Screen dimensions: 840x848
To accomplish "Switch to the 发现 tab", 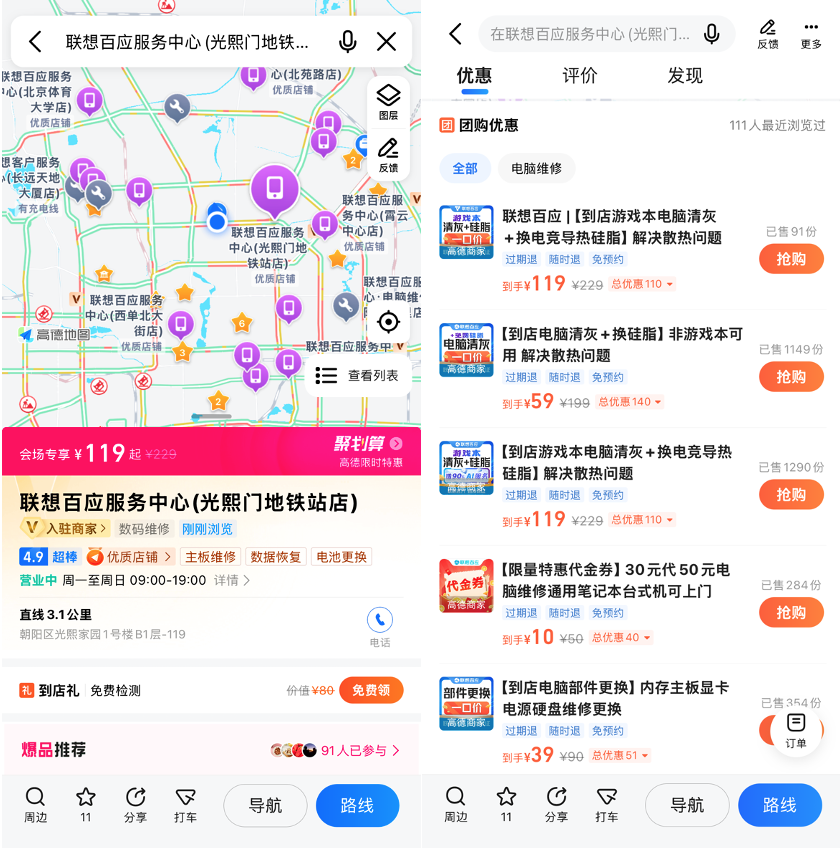I will [x=685, y=76].
